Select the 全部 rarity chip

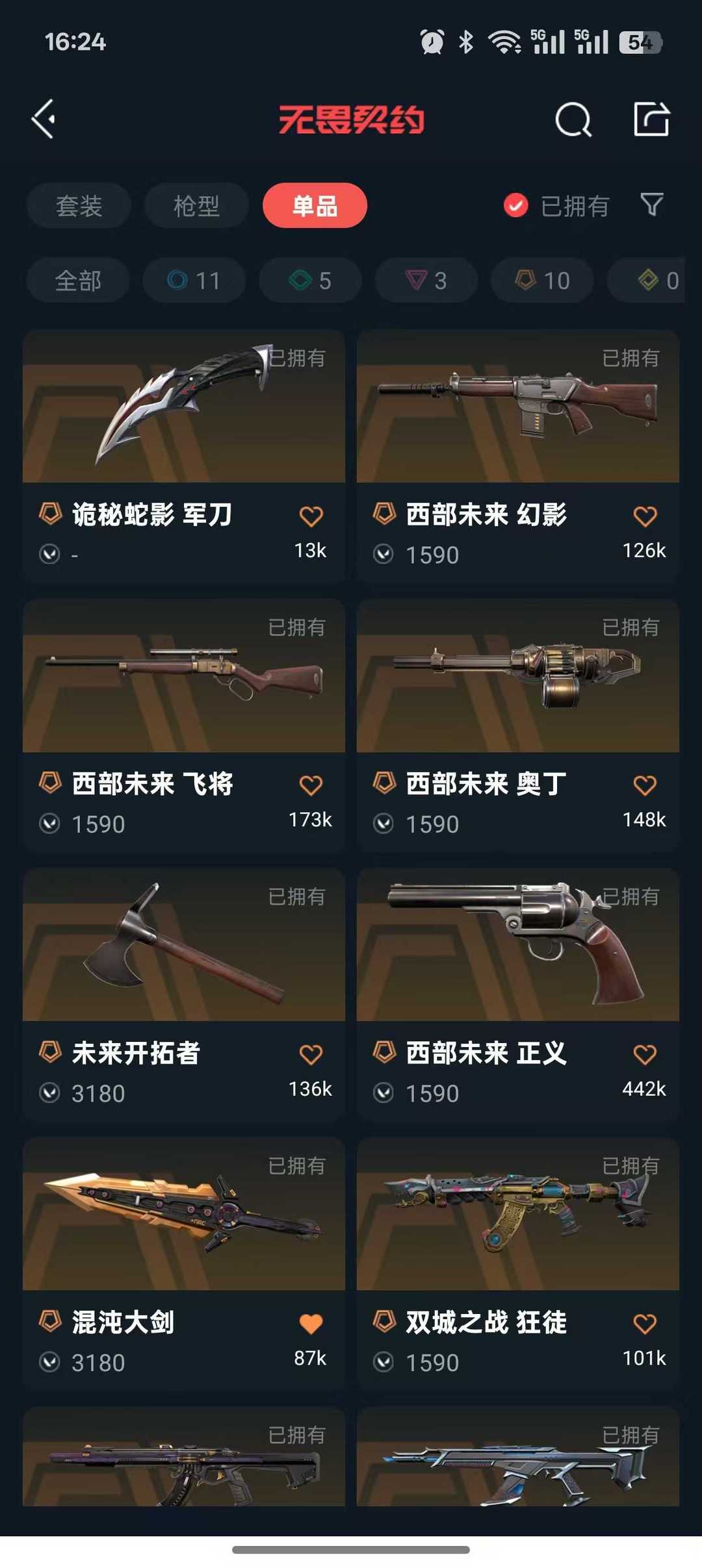point(78,281)
